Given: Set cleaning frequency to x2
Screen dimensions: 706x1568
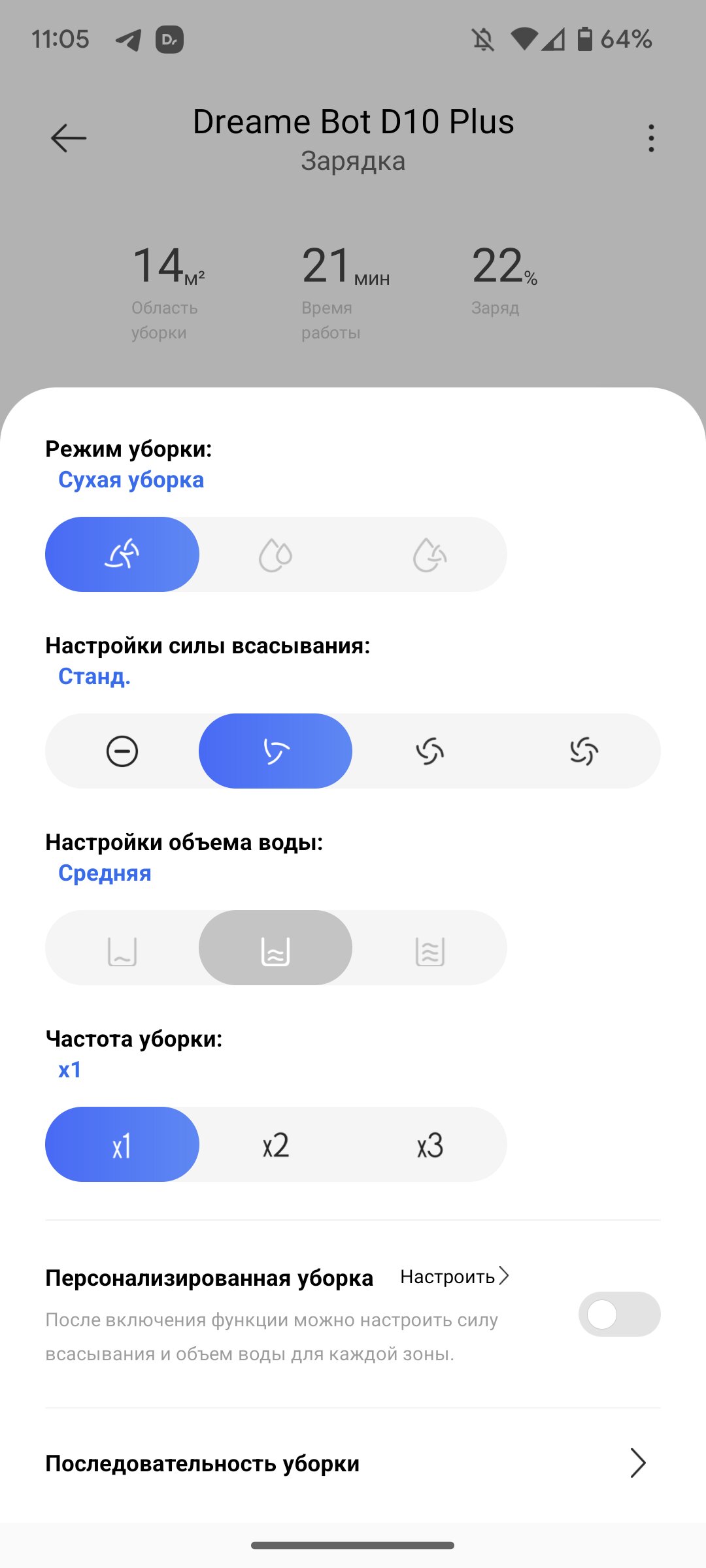Looking at the screenshot, I should (x=276, y=1144).
